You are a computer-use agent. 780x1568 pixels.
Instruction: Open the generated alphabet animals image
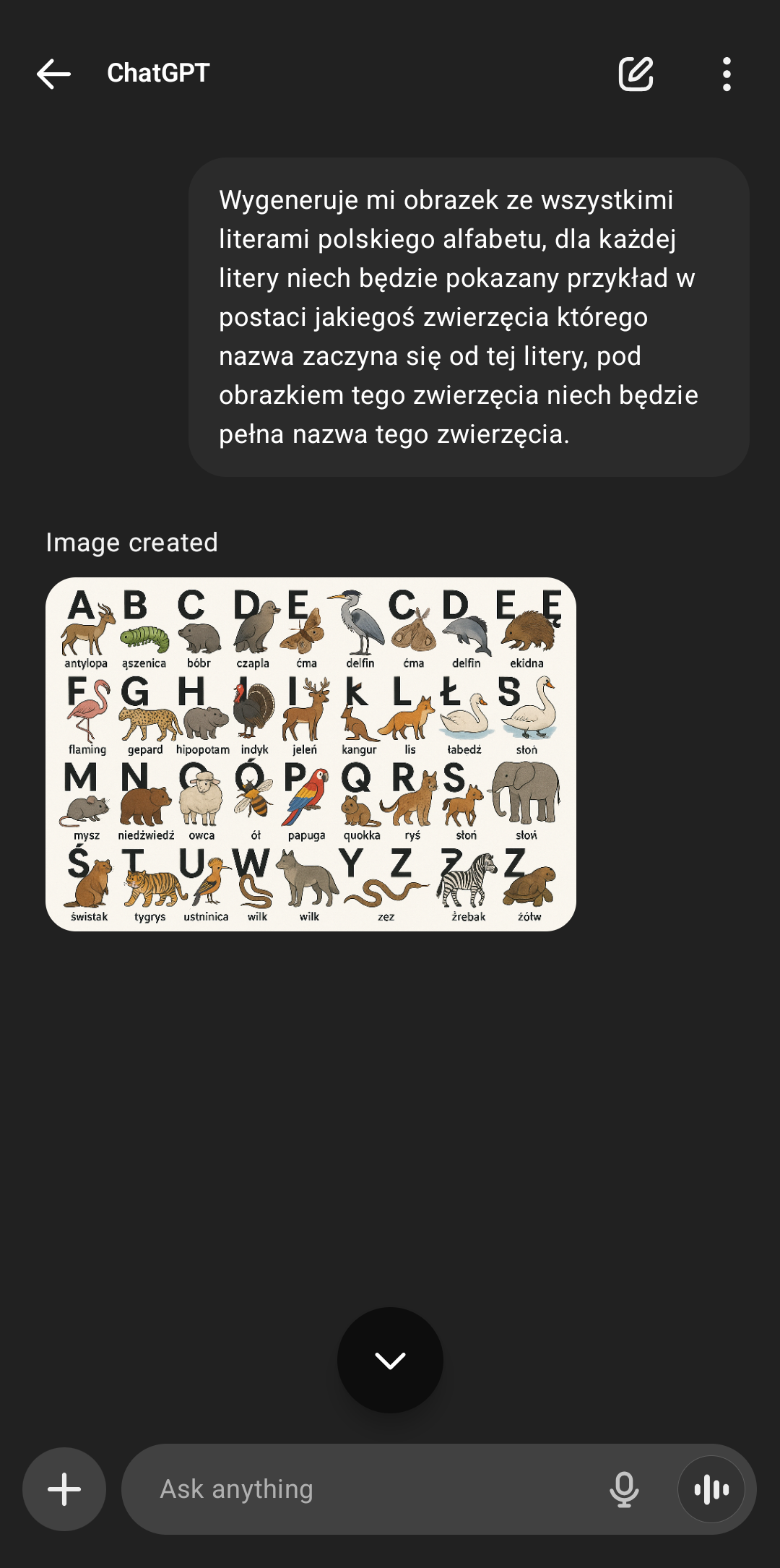(311, 754)
